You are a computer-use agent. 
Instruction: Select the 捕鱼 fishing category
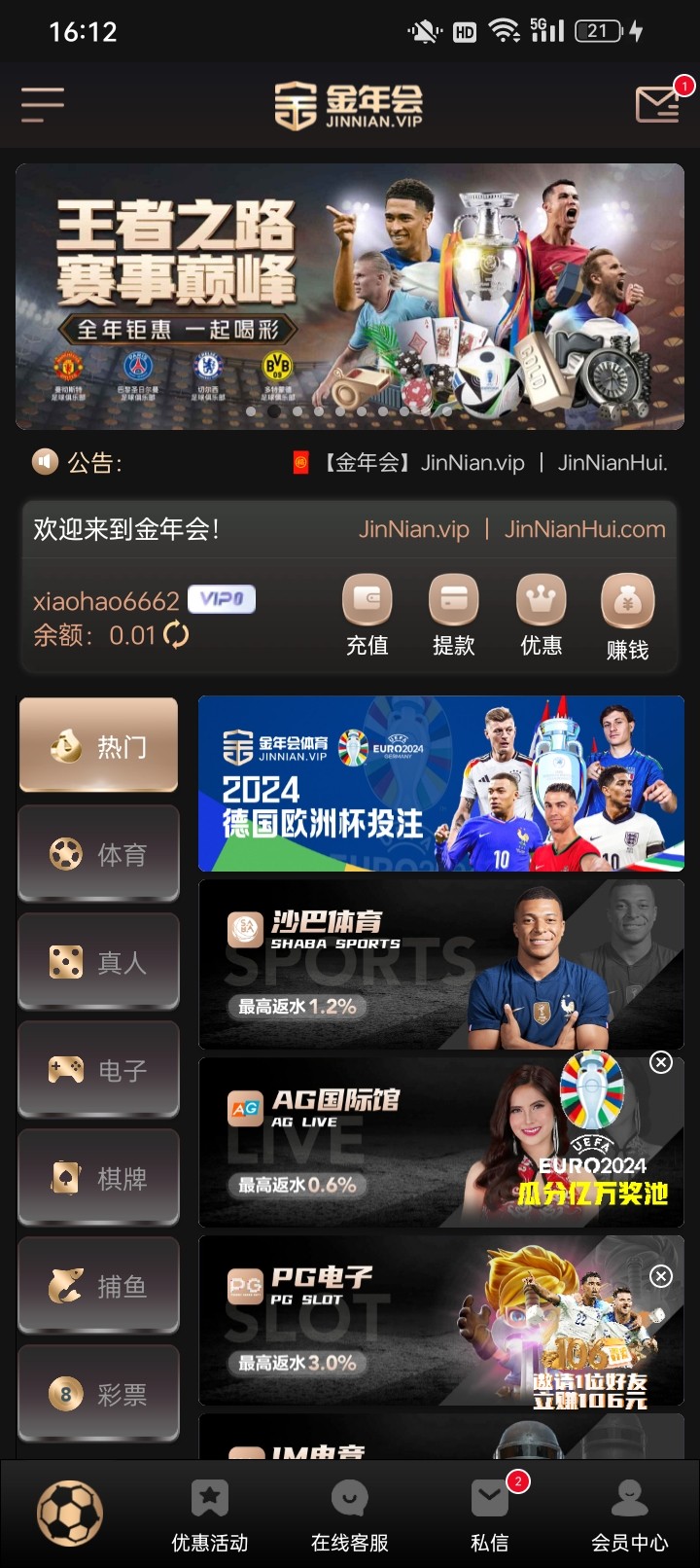point(99,1286)
